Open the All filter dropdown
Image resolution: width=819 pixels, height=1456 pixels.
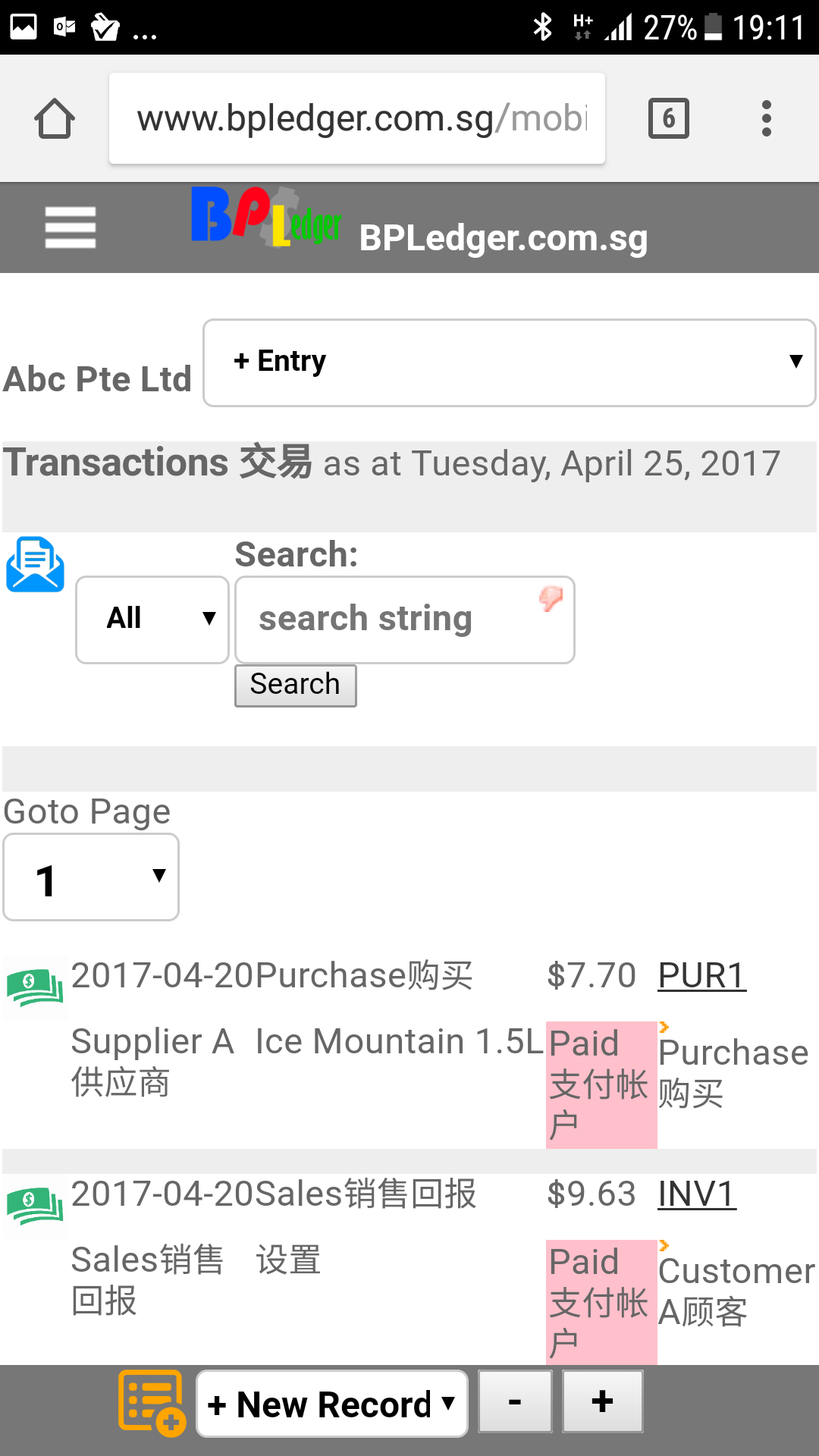pyautogui.click(x=152, y=619)
